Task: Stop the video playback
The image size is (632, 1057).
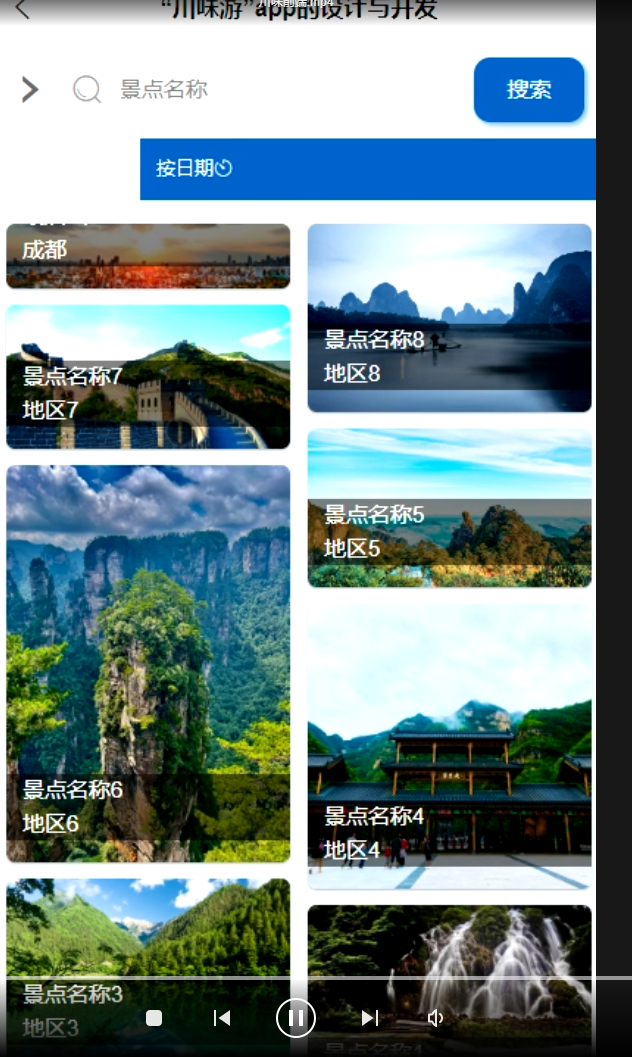Action: tap(154, 1018)
